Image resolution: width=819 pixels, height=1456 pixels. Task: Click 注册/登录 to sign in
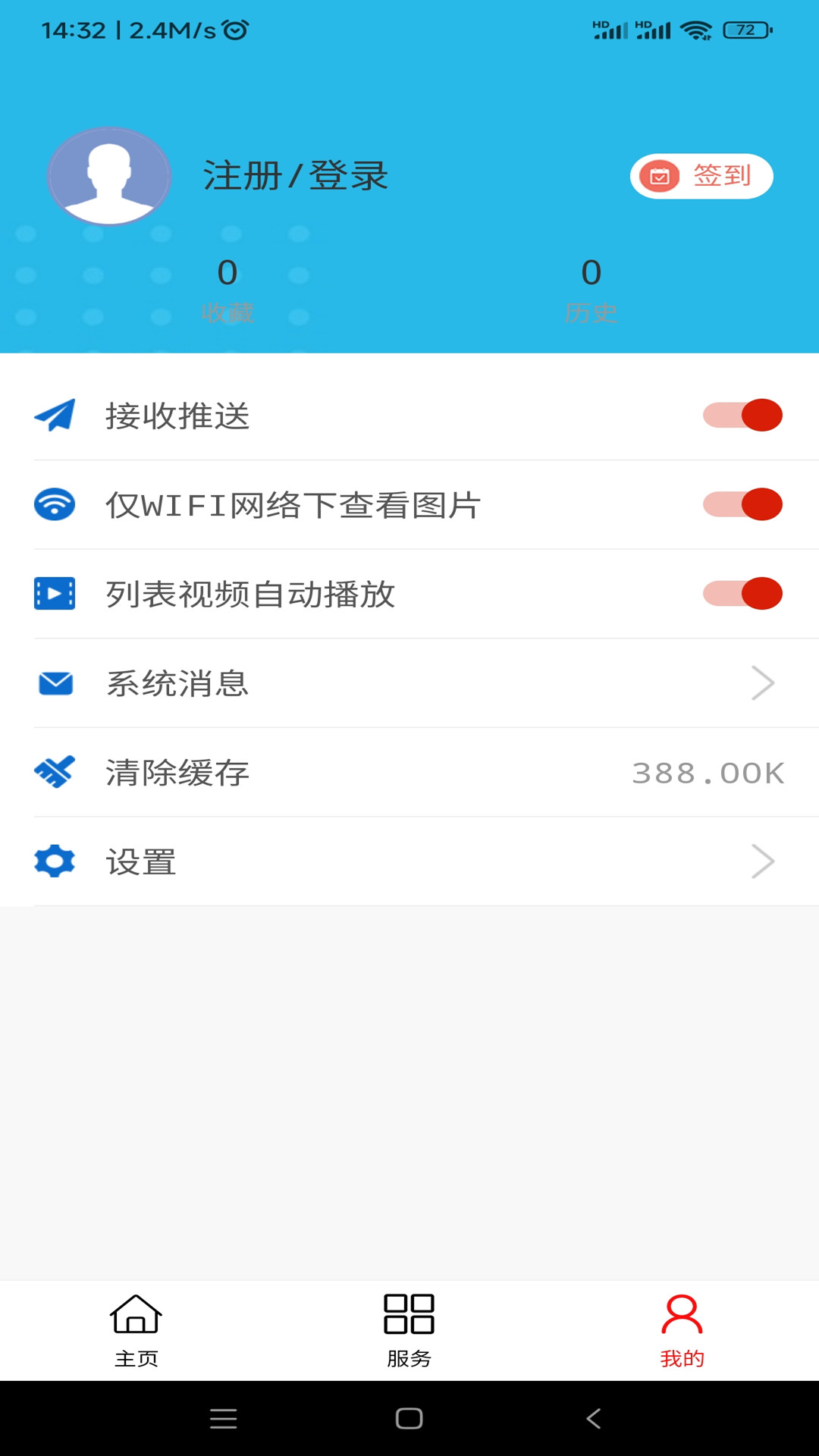(294, 175)
